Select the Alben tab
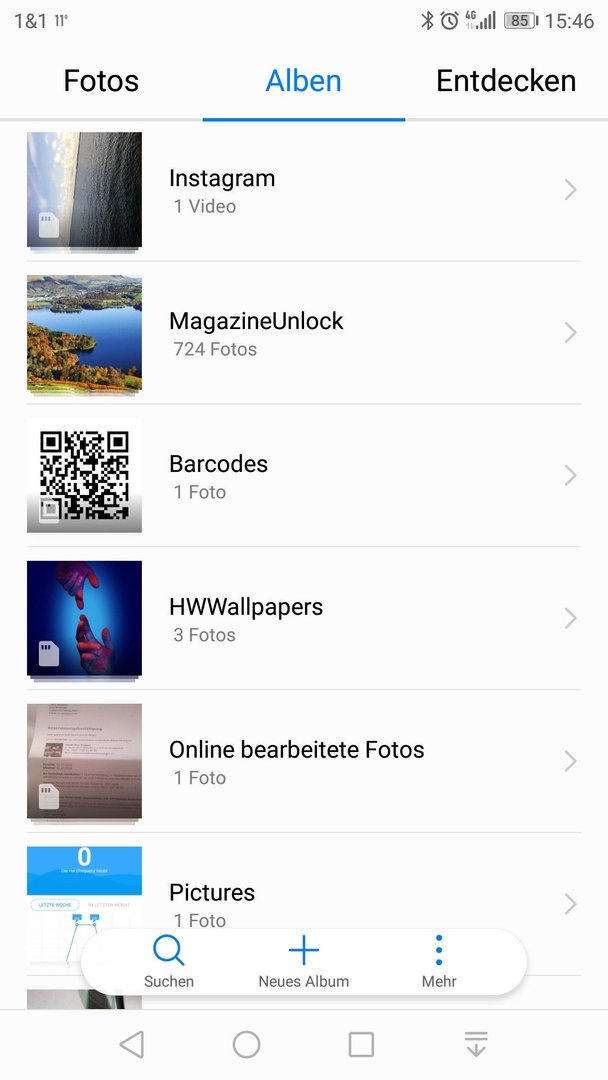This screenshot has height=1080, width=608. [x=303, y=81]
